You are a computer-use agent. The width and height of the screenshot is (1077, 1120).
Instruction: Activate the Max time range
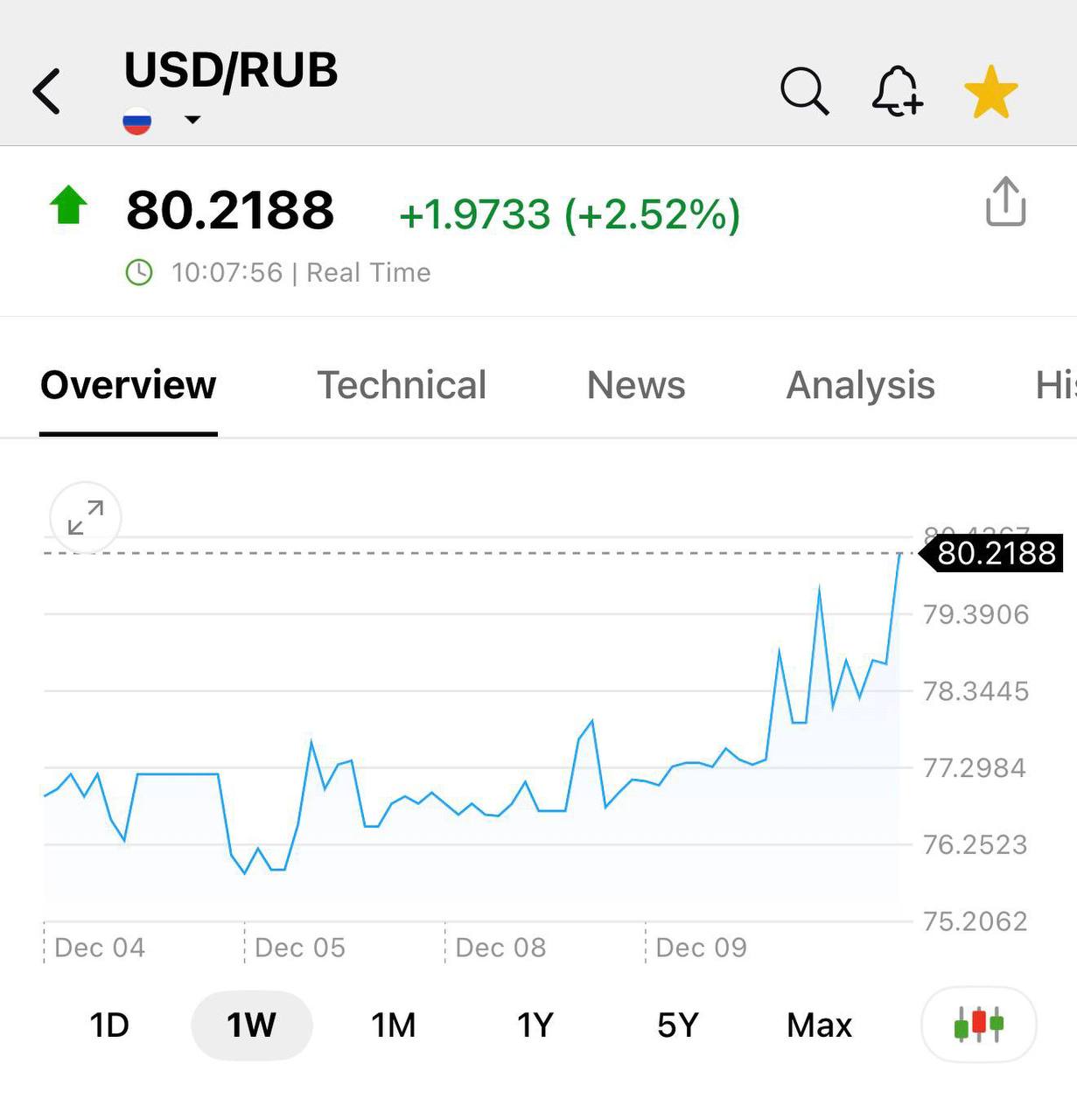[x=818, y=1024]
